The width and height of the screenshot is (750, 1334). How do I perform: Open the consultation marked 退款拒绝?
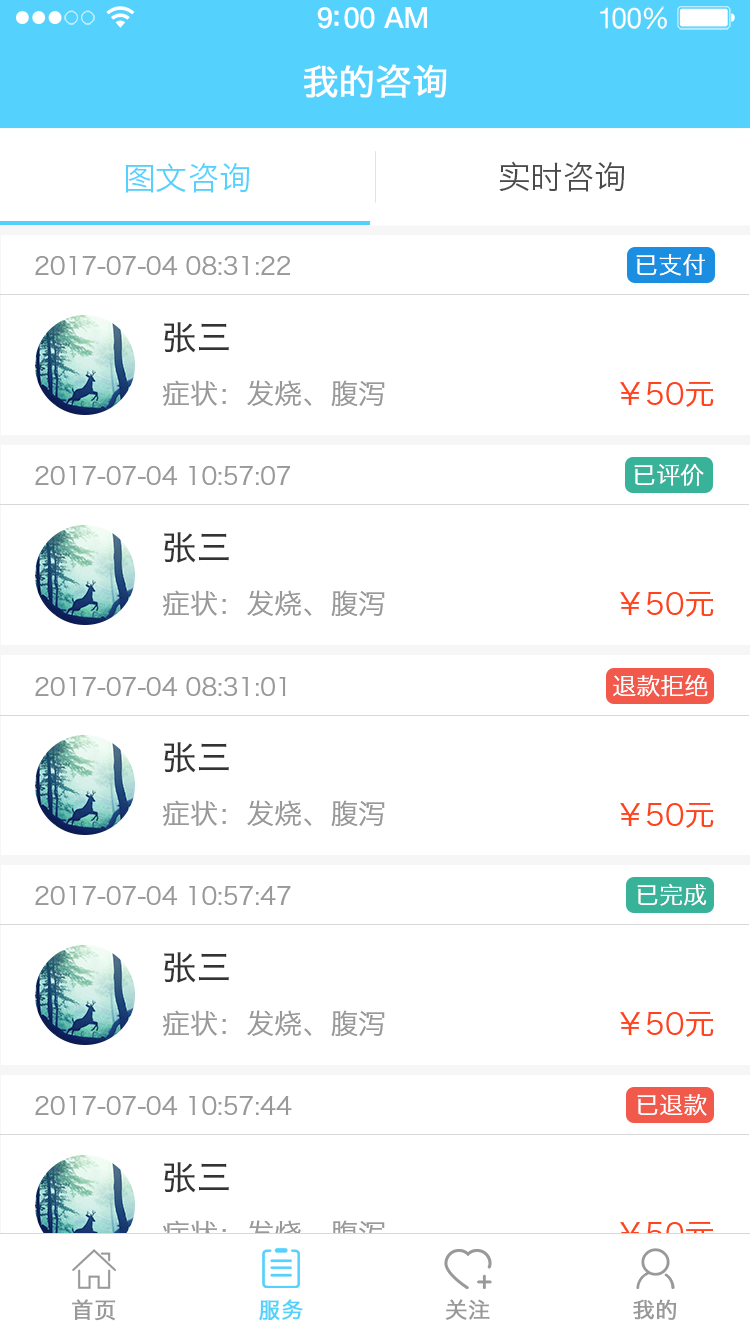(x=375, y=785)
